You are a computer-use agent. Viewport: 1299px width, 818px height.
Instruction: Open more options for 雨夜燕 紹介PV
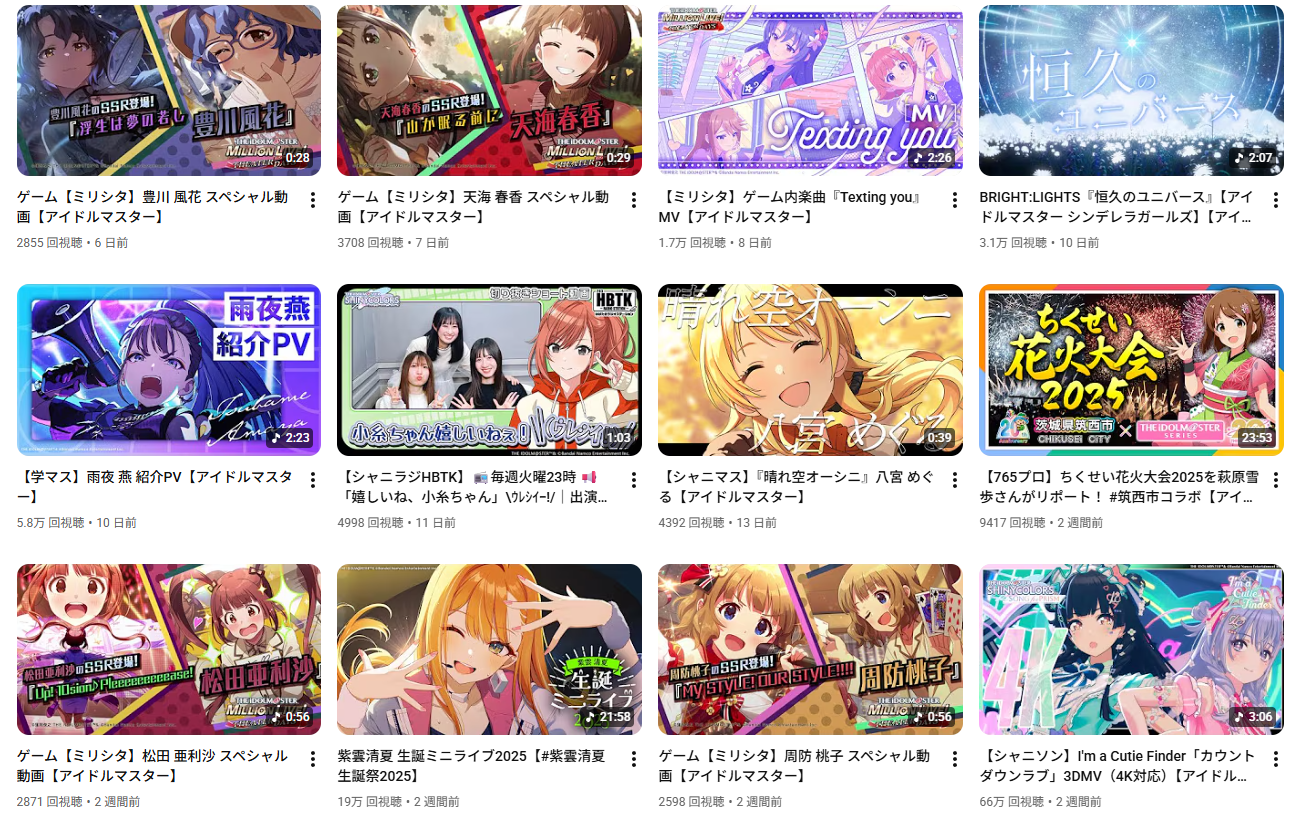click(312, 480)
